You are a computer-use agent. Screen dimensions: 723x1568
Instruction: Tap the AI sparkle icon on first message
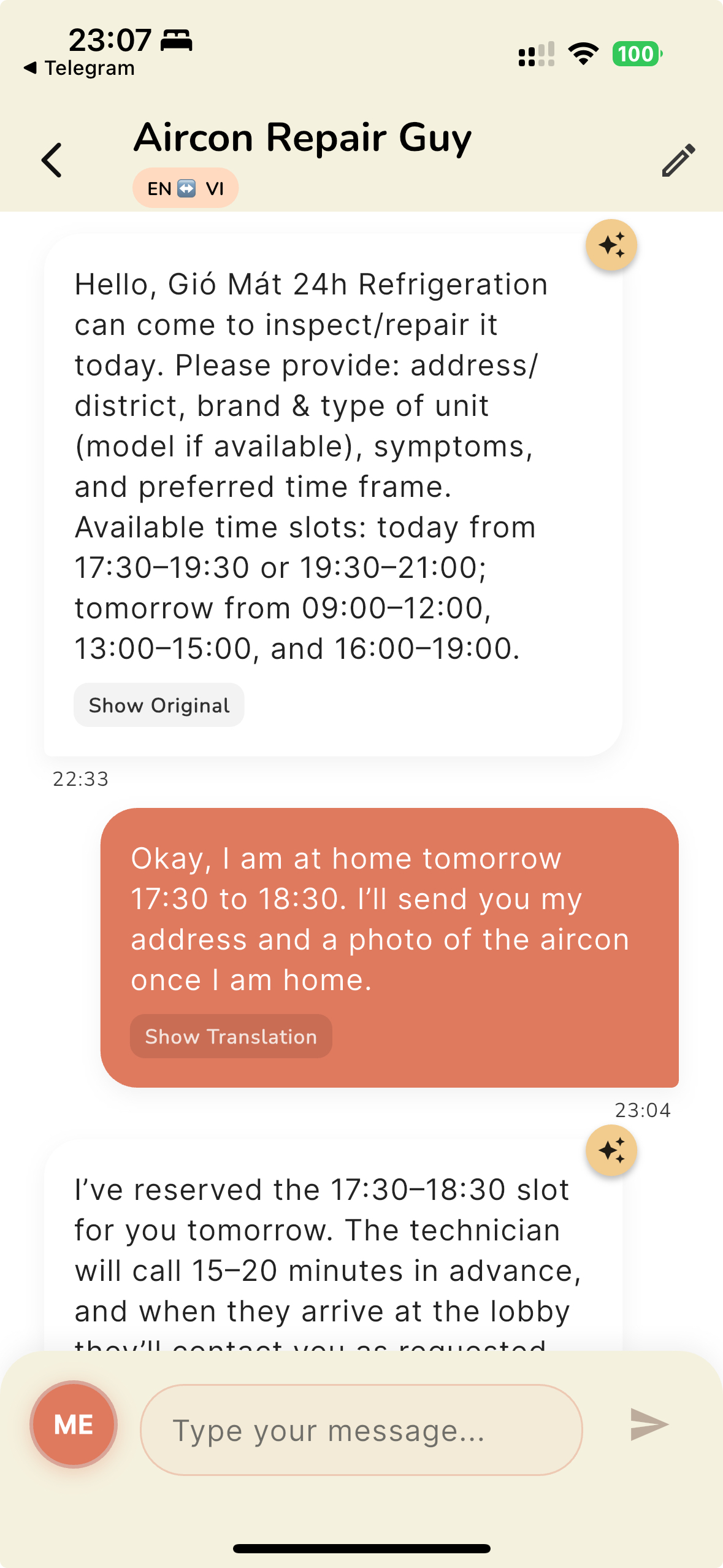tap(613, 244)
